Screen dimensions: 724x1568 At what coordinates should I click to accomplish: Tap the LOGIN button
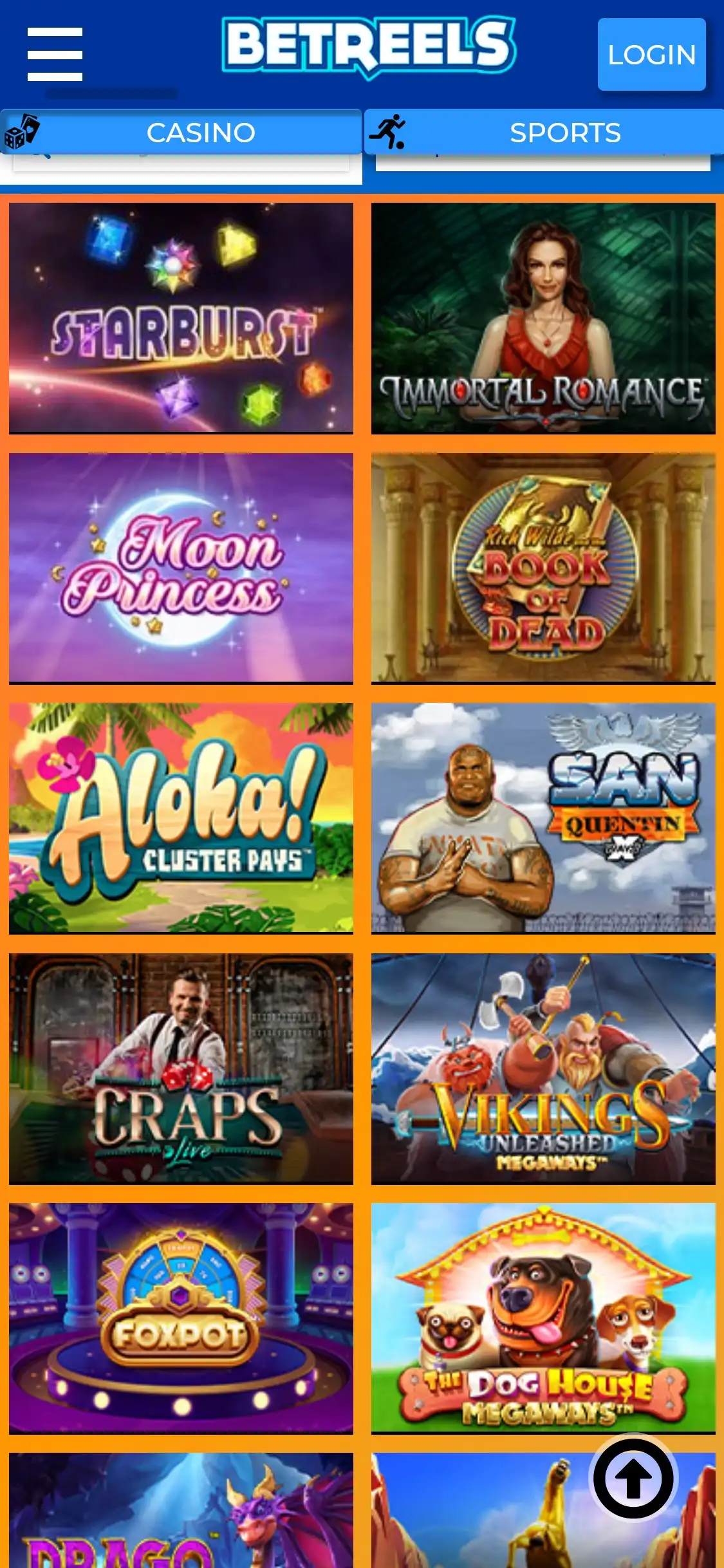tap(651, 55)
